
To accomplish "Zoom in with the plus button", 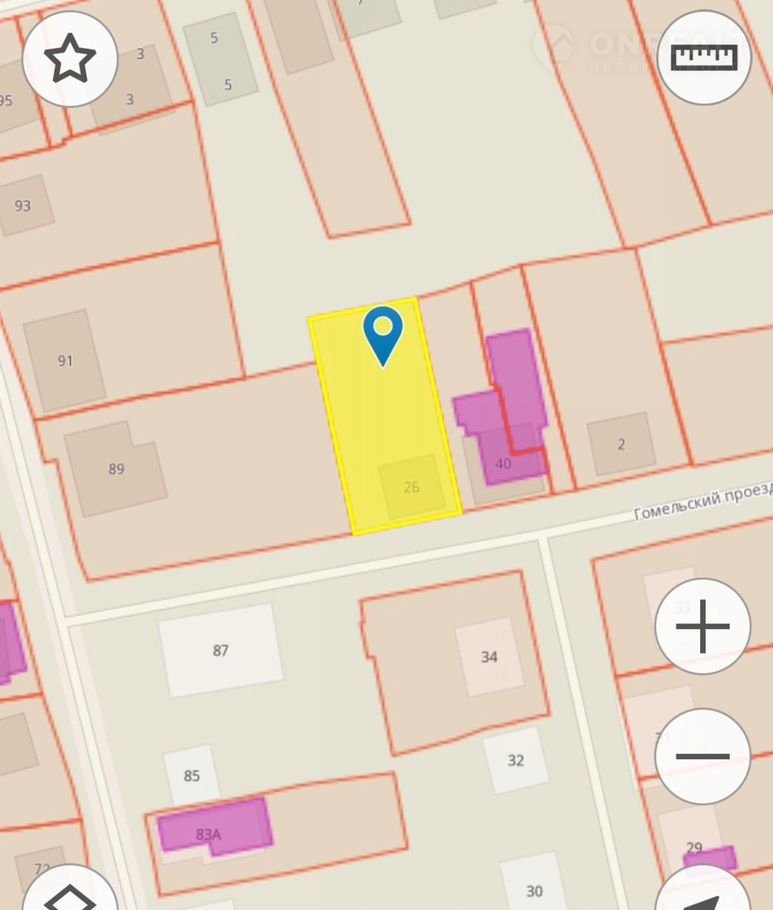I will [x=703, y=627].
